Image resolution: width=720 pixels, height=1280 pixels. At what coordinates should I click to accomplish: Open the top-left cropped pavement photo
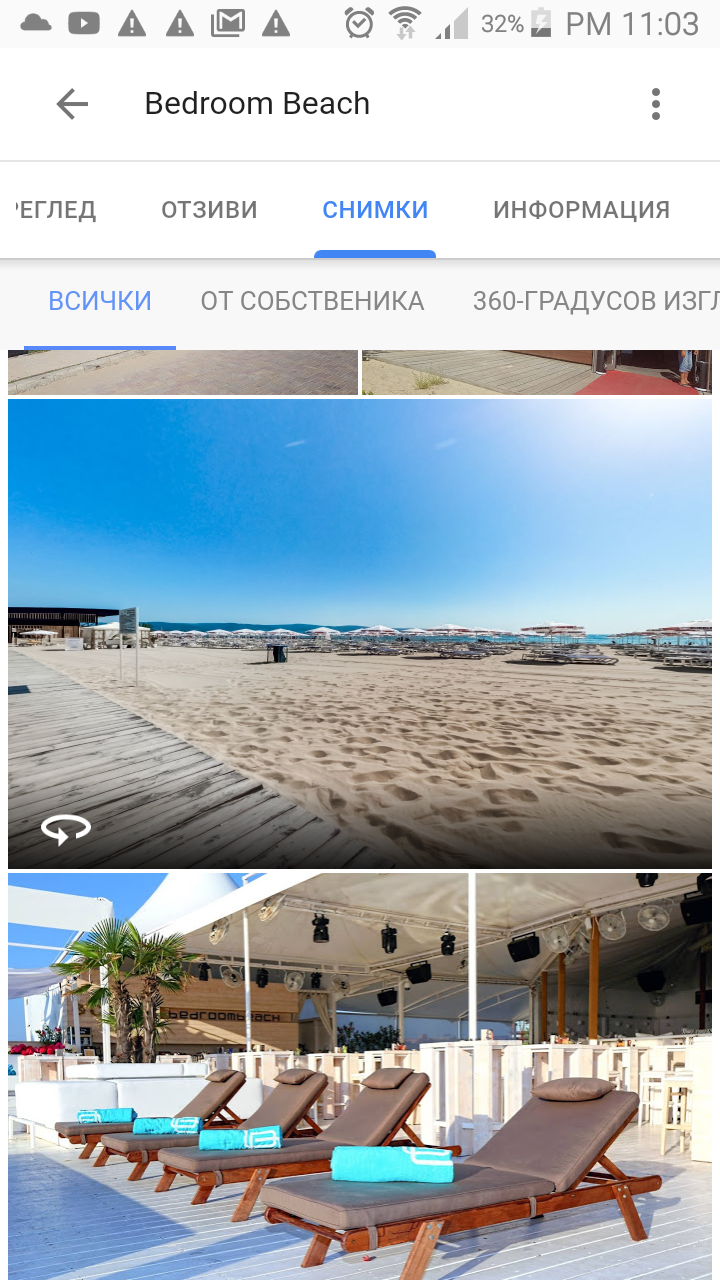tap(183, 372)
